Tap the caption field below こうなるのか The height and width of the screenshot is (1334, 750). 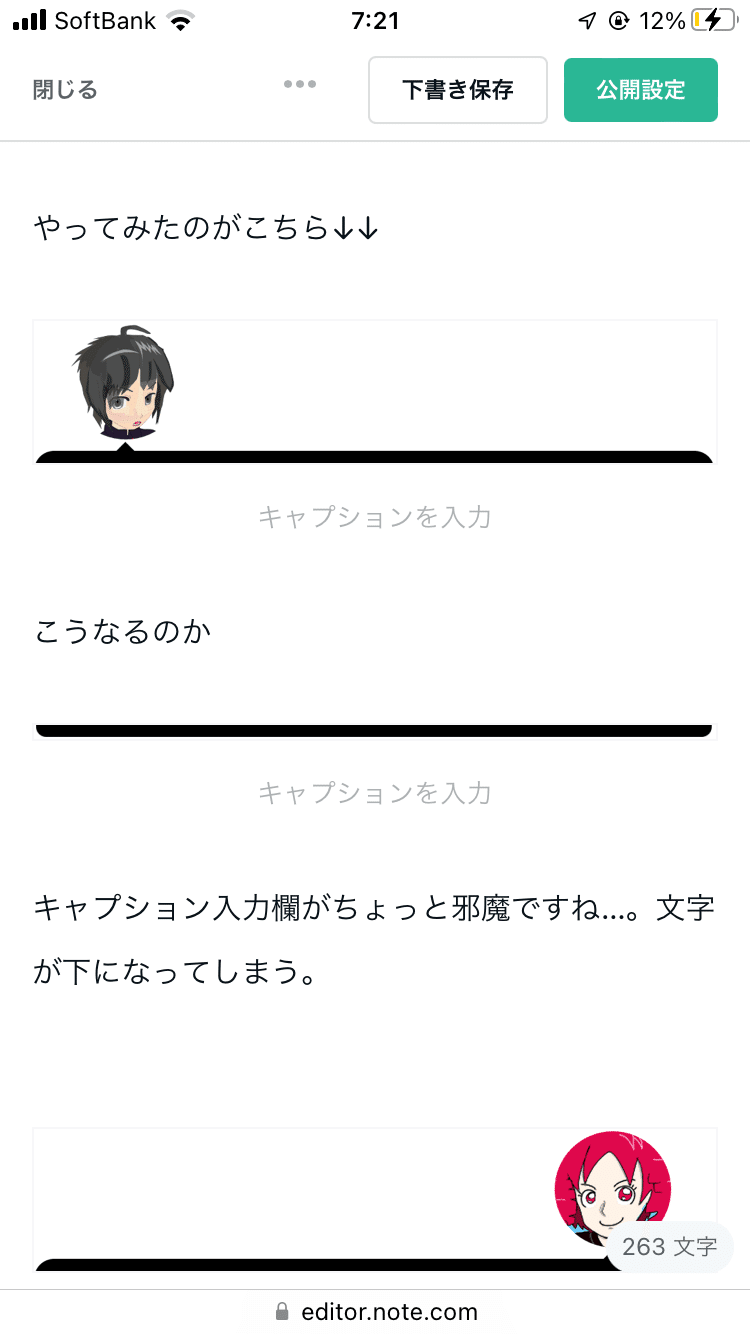[x=375, y=793]
